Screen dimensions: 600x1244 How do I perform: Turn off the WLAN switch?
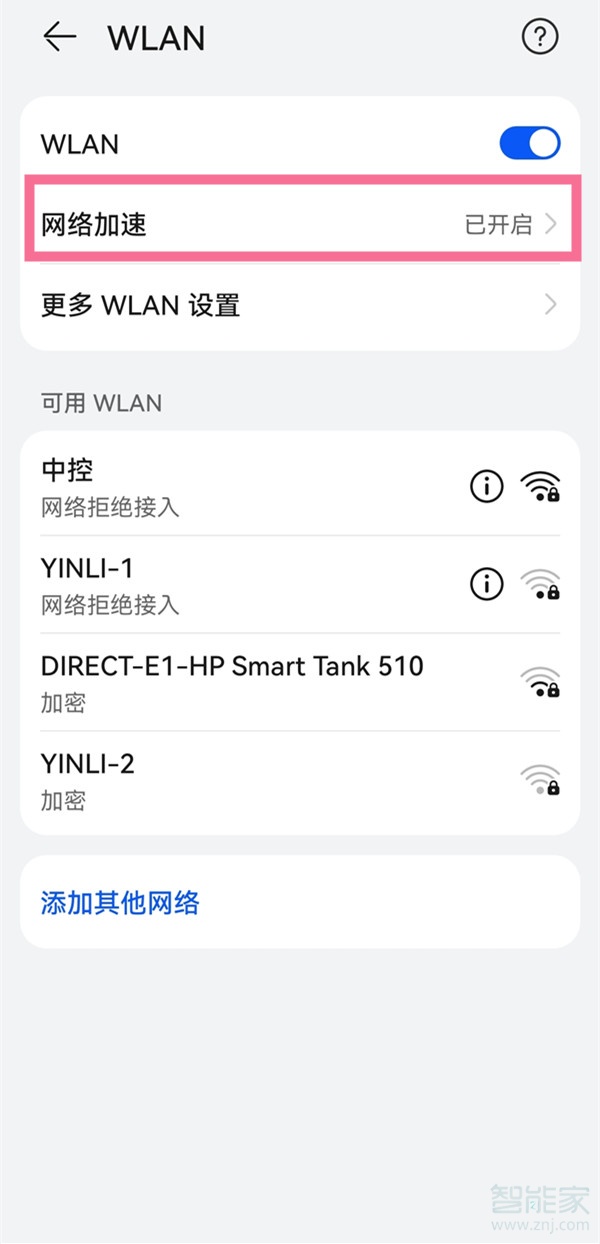(529, 144)
